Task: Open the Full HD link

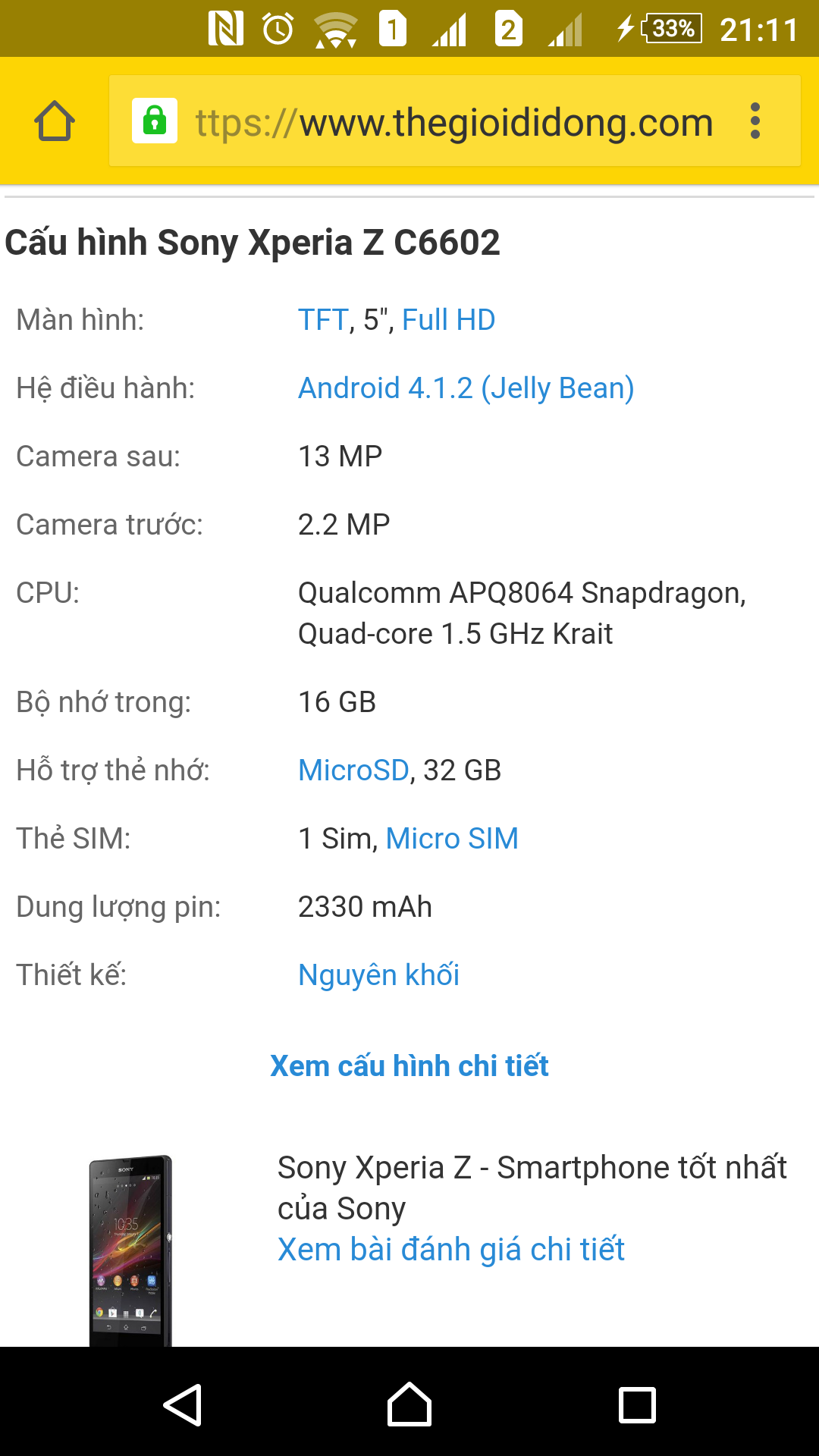Action: (448, 320)
